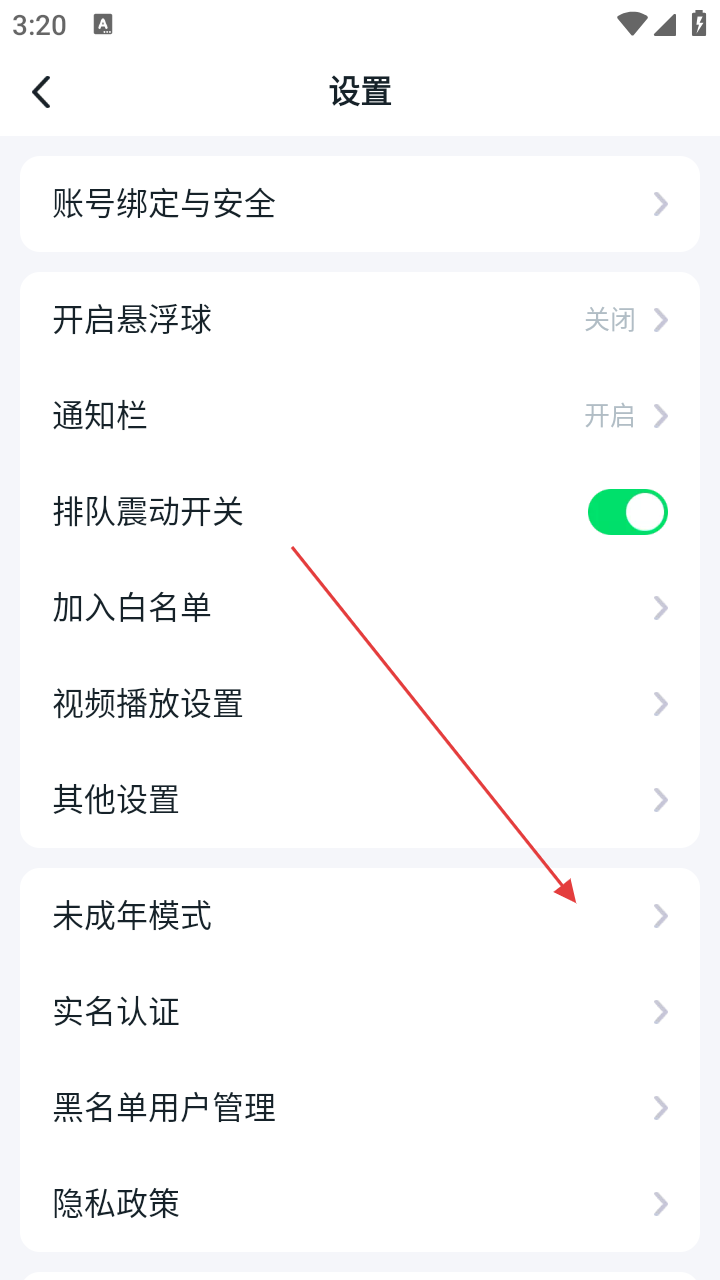Turn off the 排队震动开关 switch
This screenshot has height=1280, width=720.
coord(627,512)
